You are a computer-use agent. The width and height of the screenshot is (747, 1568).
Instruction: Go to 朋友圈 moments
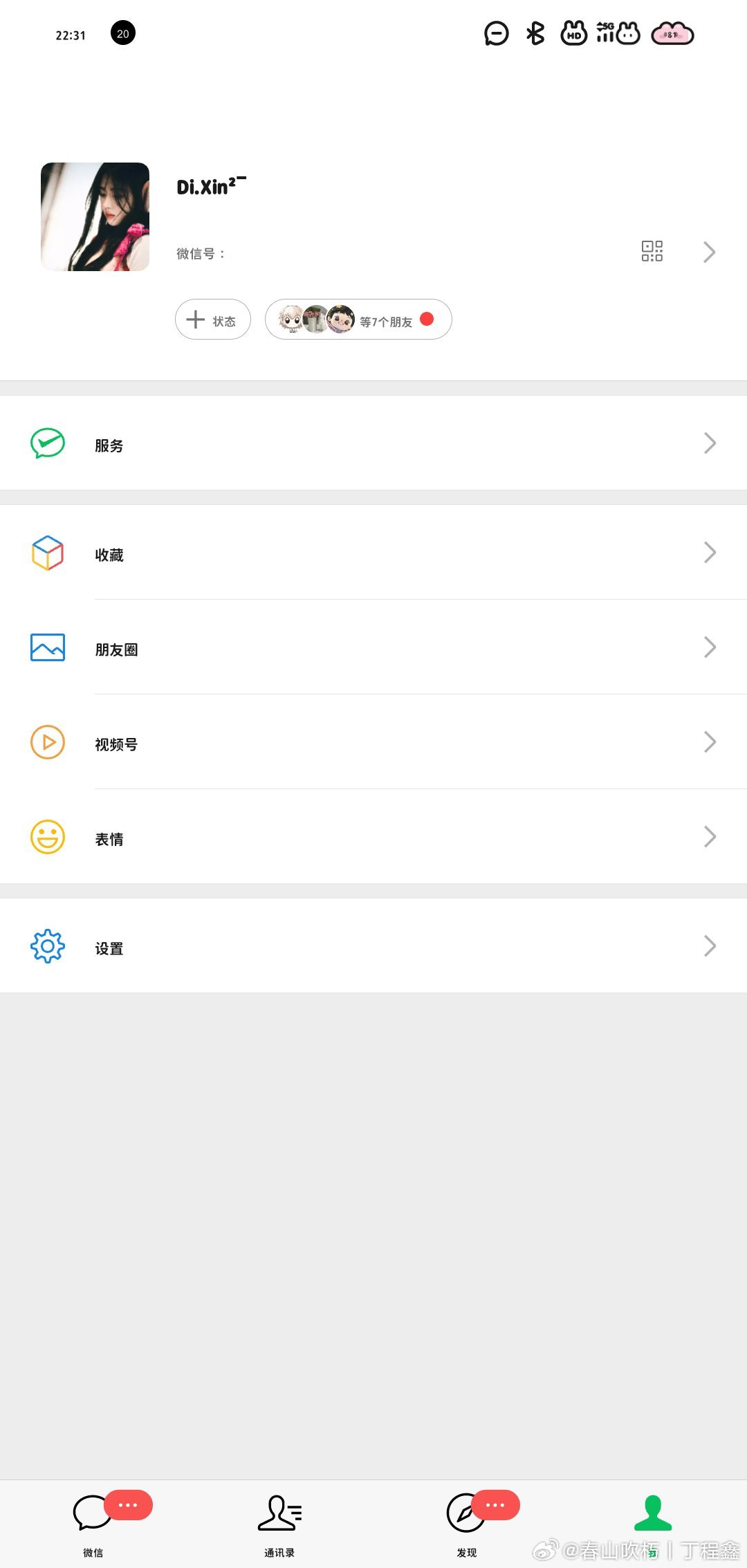point(373,647)
